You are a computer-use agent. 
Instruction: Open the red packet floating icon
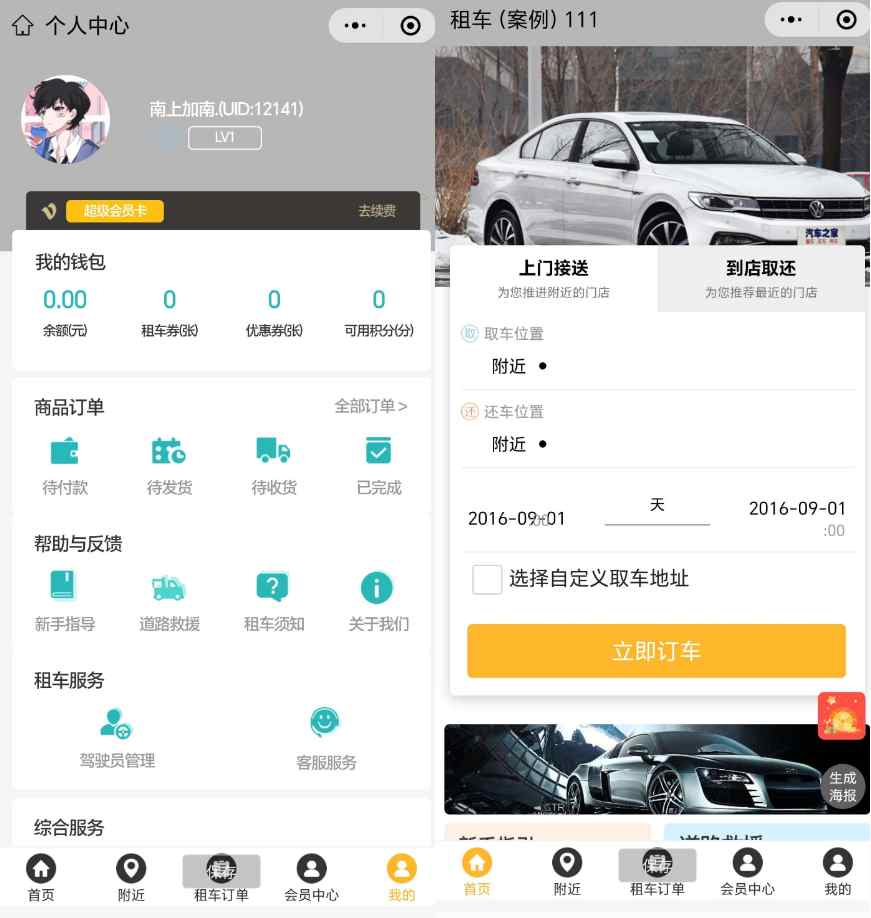point(841,715)
